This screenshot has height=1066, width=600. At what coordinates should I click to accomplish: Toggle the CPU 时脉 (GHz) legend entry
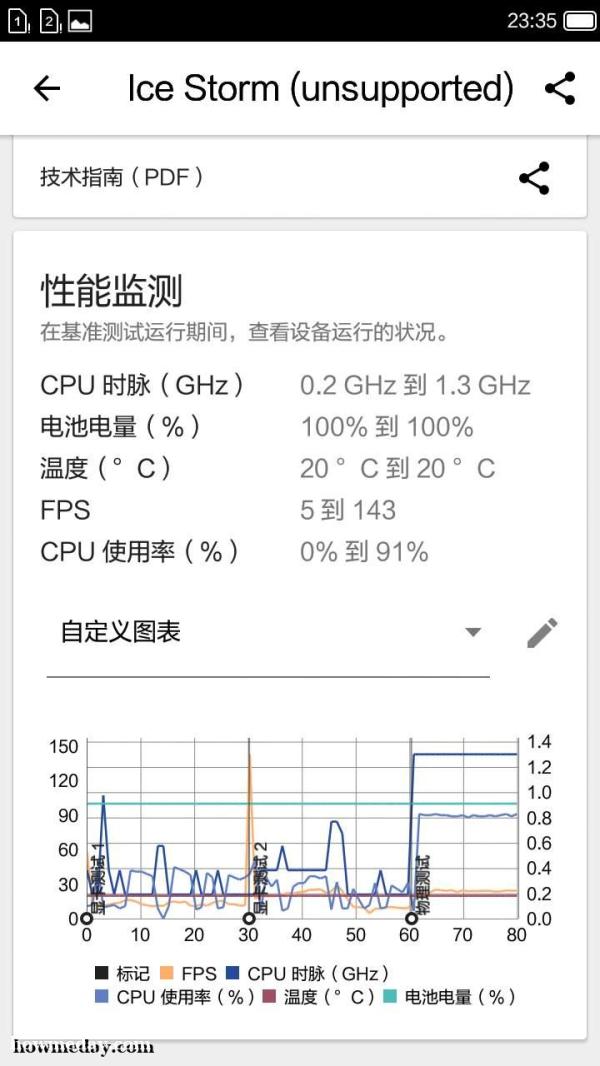308,974
